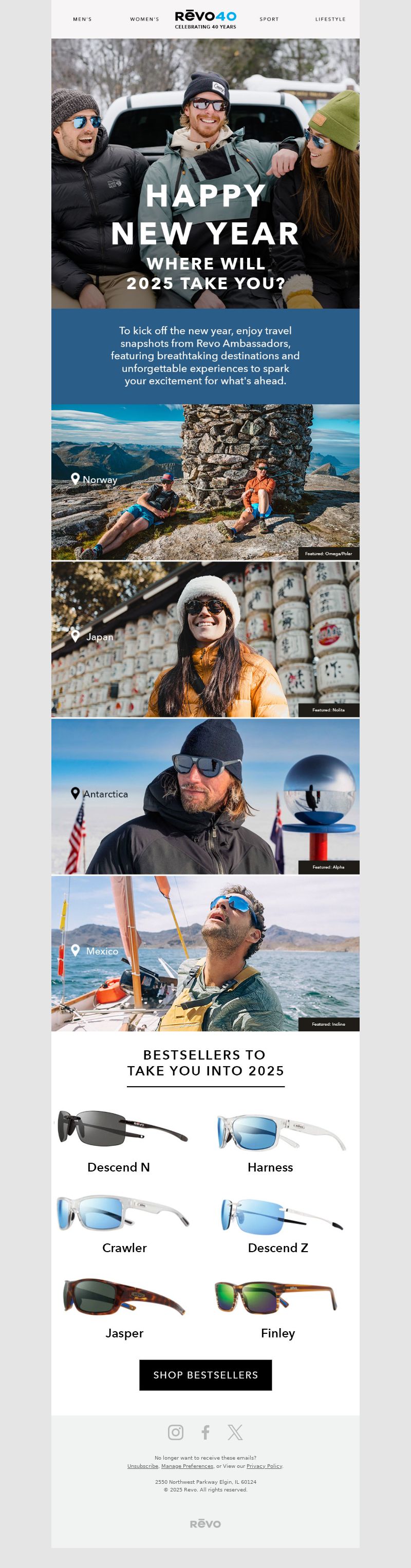
Task: Visit the Lifestyle category
Action: pos(330,20)
